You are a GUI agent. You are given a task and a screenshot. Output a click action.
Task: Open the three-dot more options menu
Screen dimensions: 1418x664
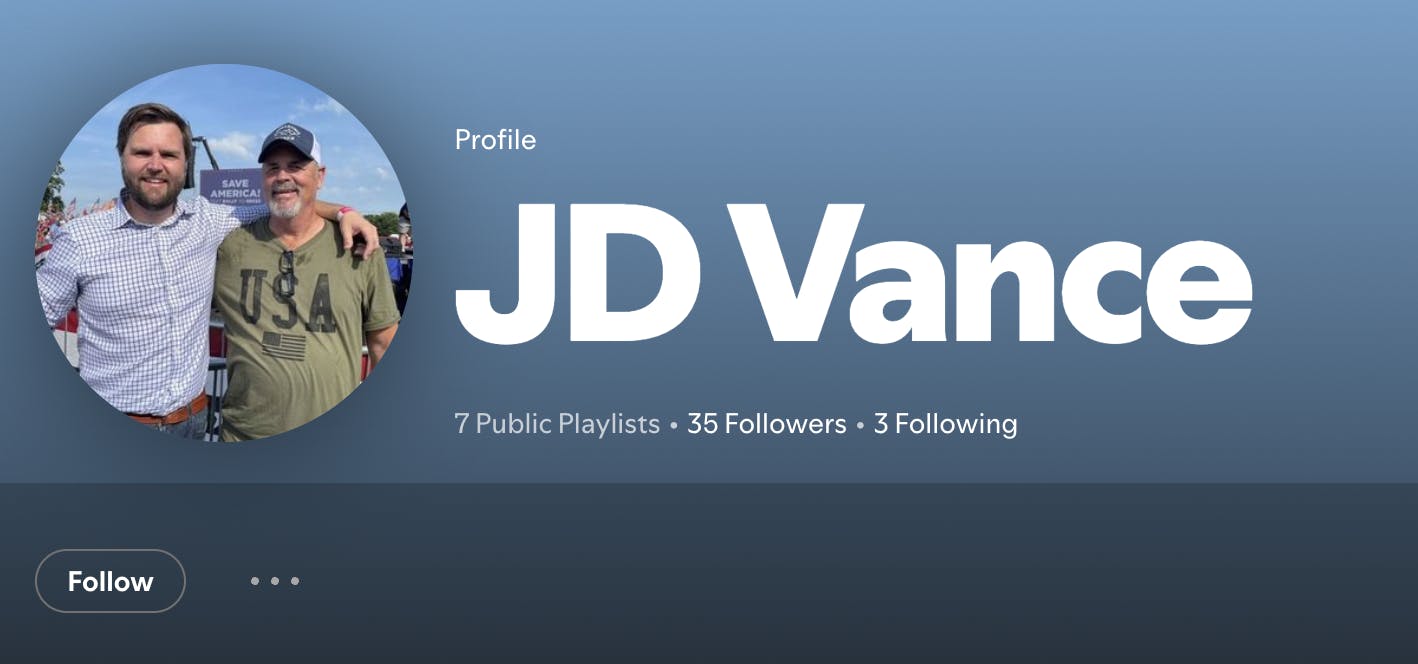click(274, 581)
